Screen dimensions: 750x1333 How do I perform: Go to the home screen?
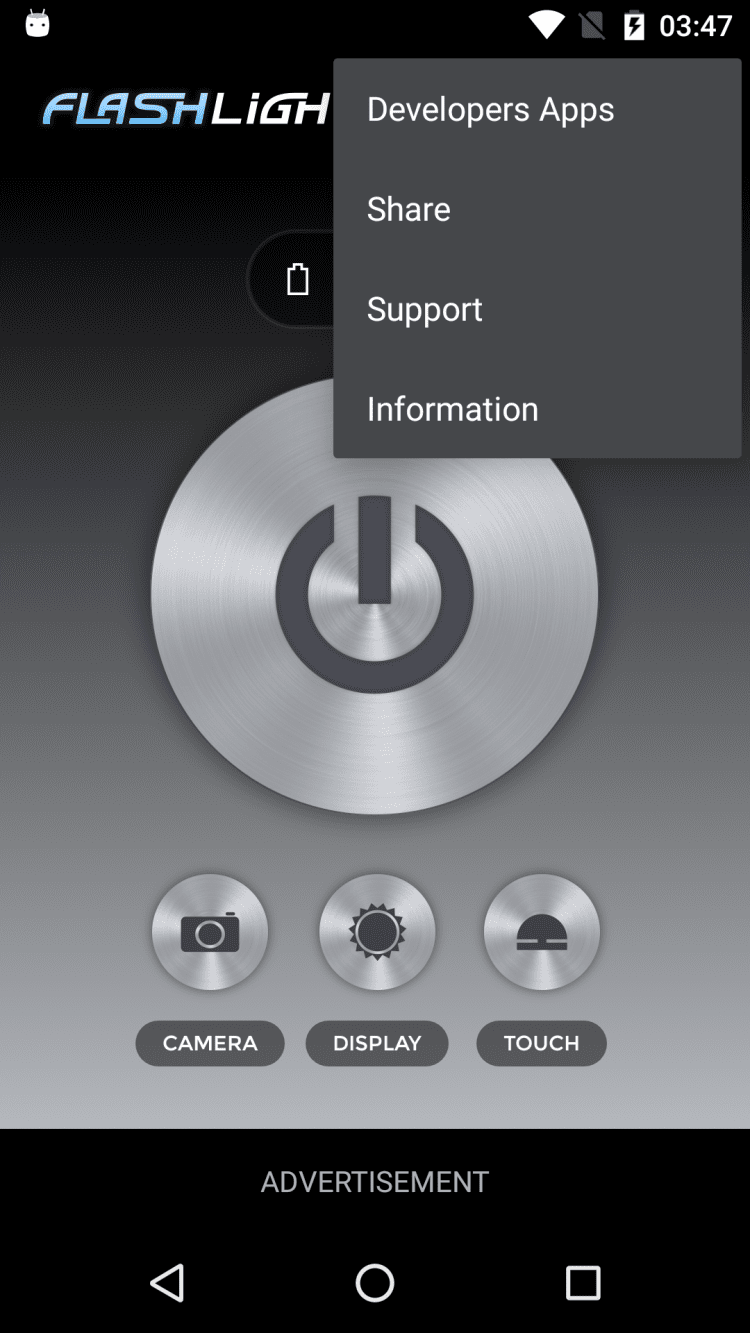(x=375, y=1282)
